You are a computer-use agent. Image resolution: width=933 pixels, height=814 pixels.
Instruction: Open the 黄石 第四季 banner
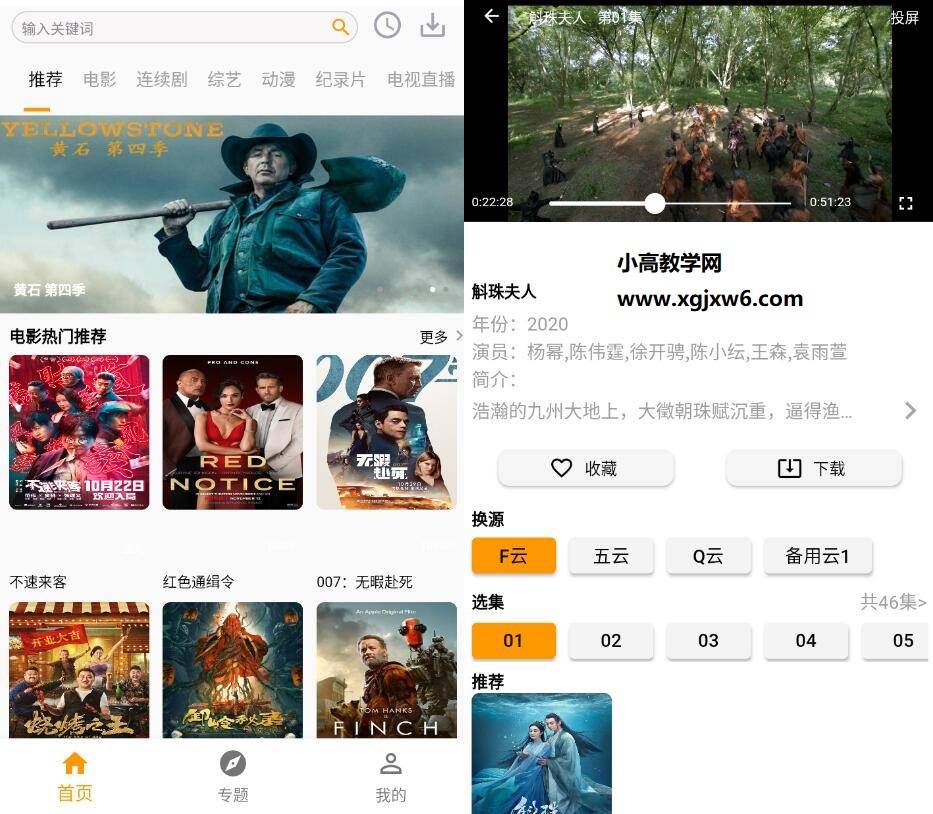(232, 213)
